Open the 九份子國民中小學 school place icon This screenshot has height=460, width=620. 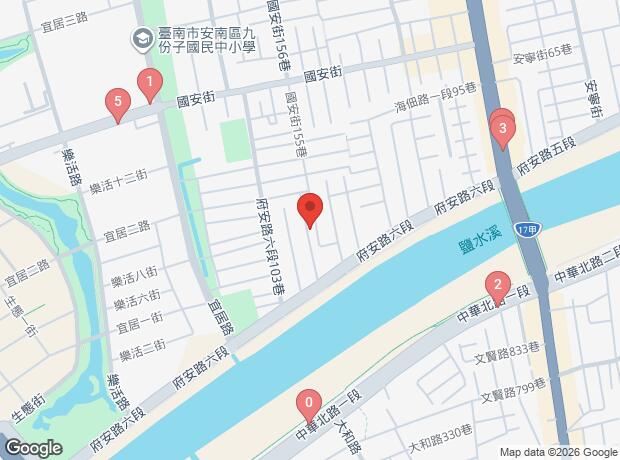click(142, 39)
